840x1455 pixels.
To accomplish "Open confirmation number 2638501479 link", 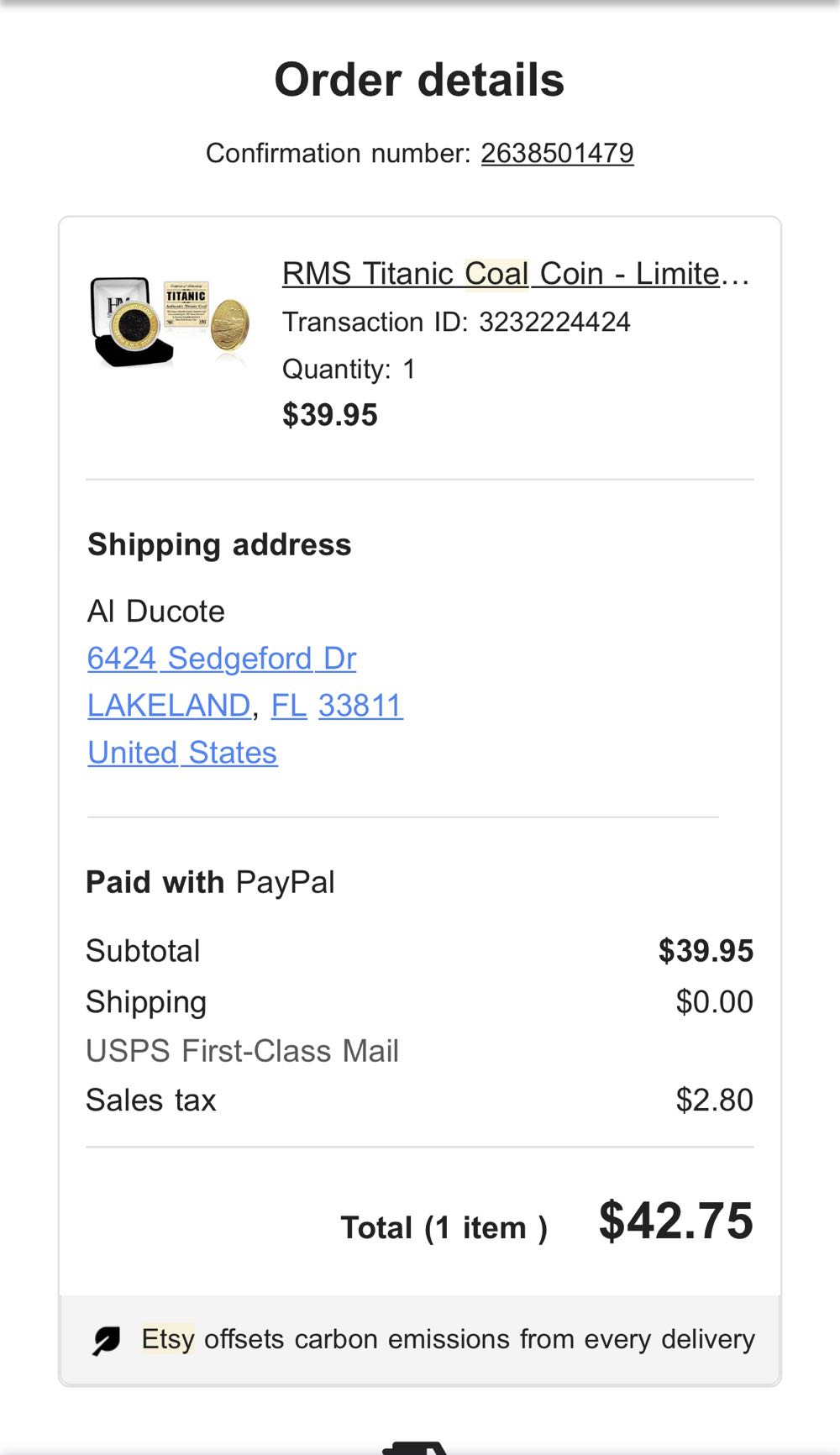I will [557, 153].
